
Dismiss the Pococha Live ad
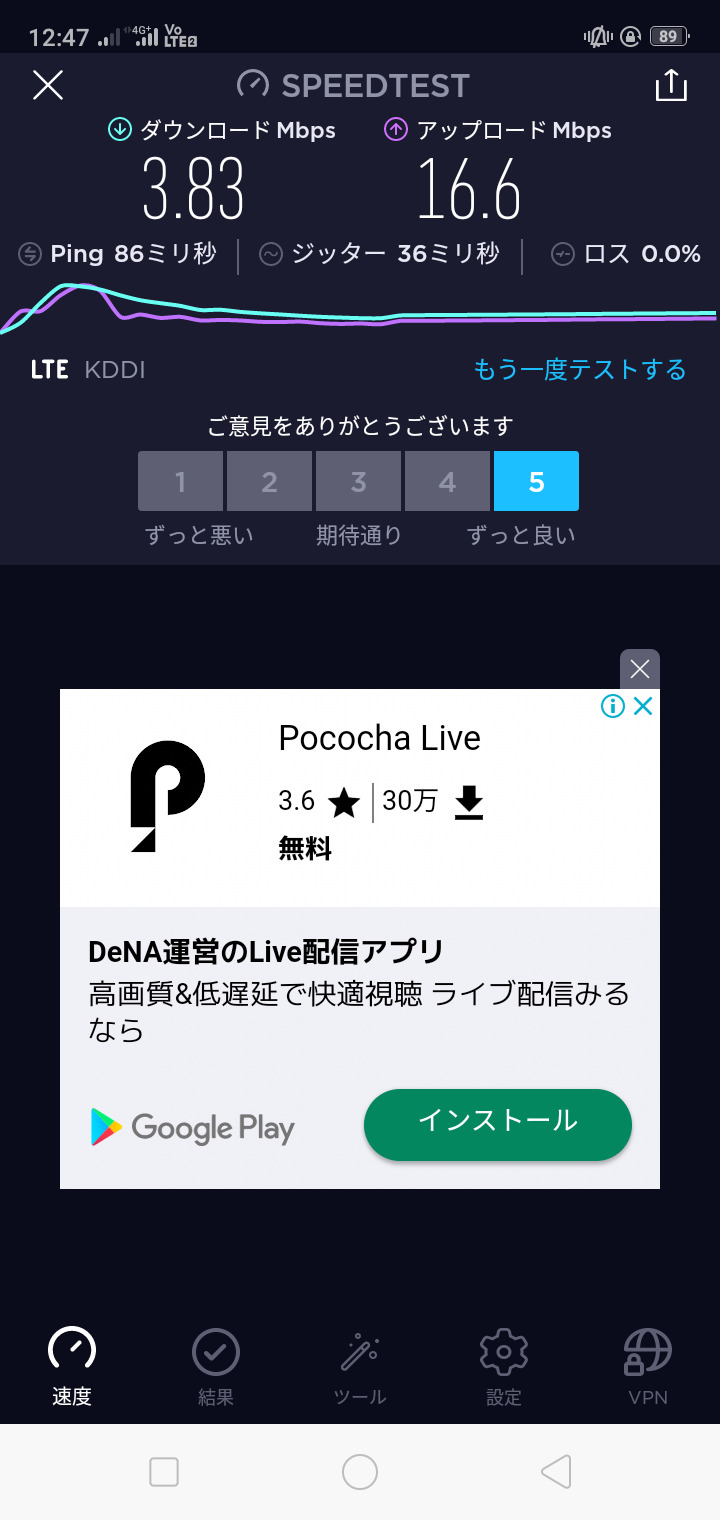[x=640, y=669]
